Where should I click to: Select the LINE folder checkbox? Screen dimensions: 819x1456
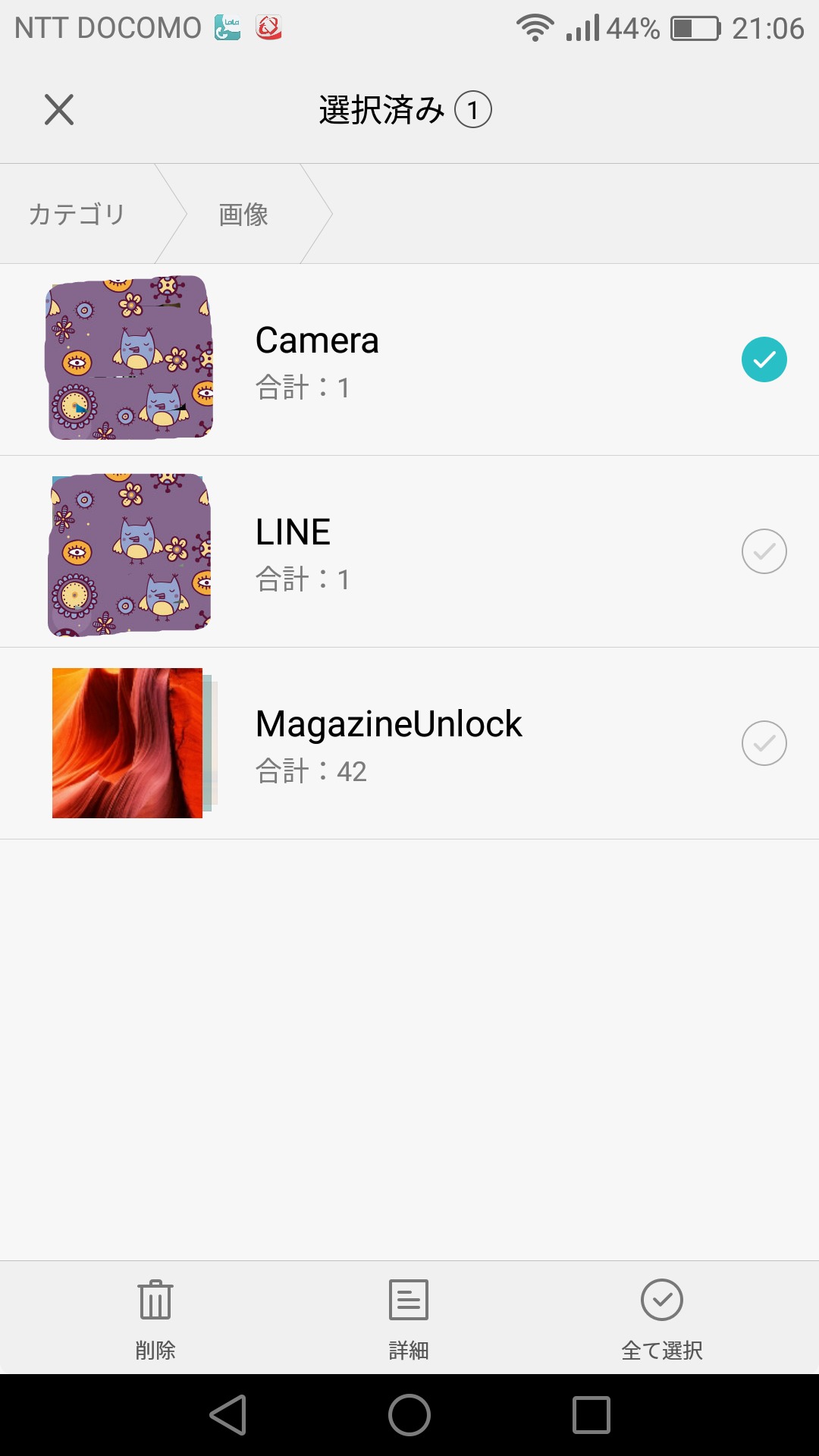(x=764, y=551)
